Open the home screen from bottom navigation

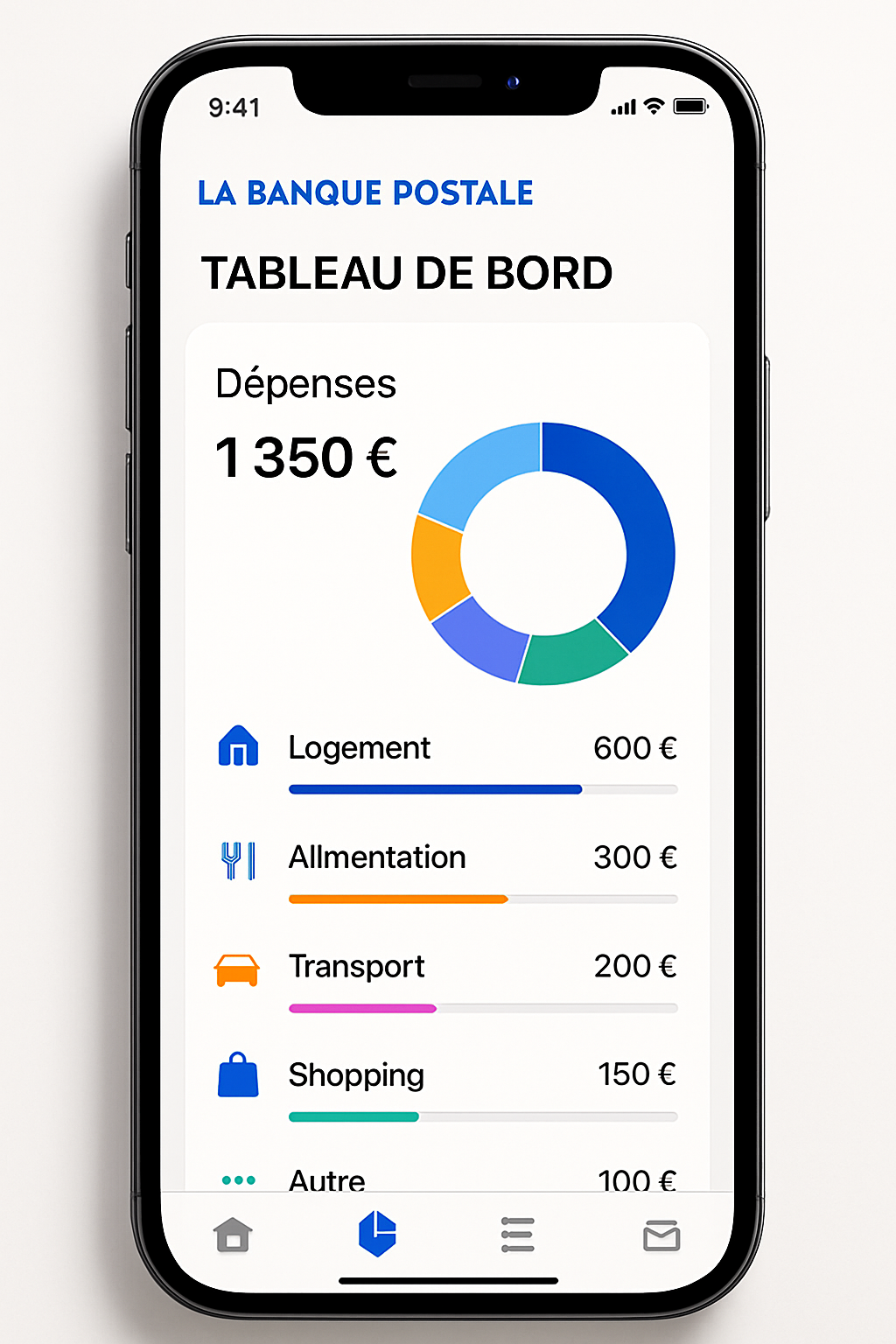pos(233,1234)
